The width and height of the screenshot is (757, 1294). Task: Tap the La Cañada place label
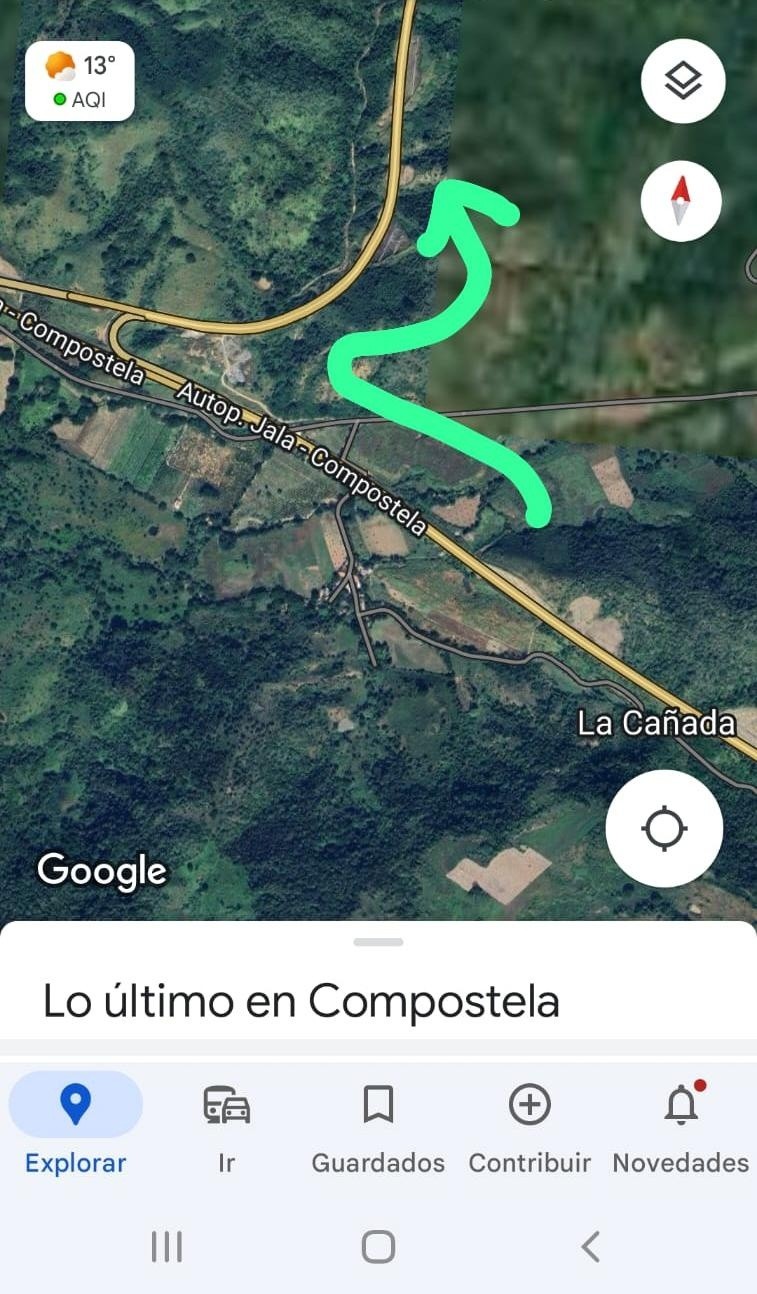[656, 723]
